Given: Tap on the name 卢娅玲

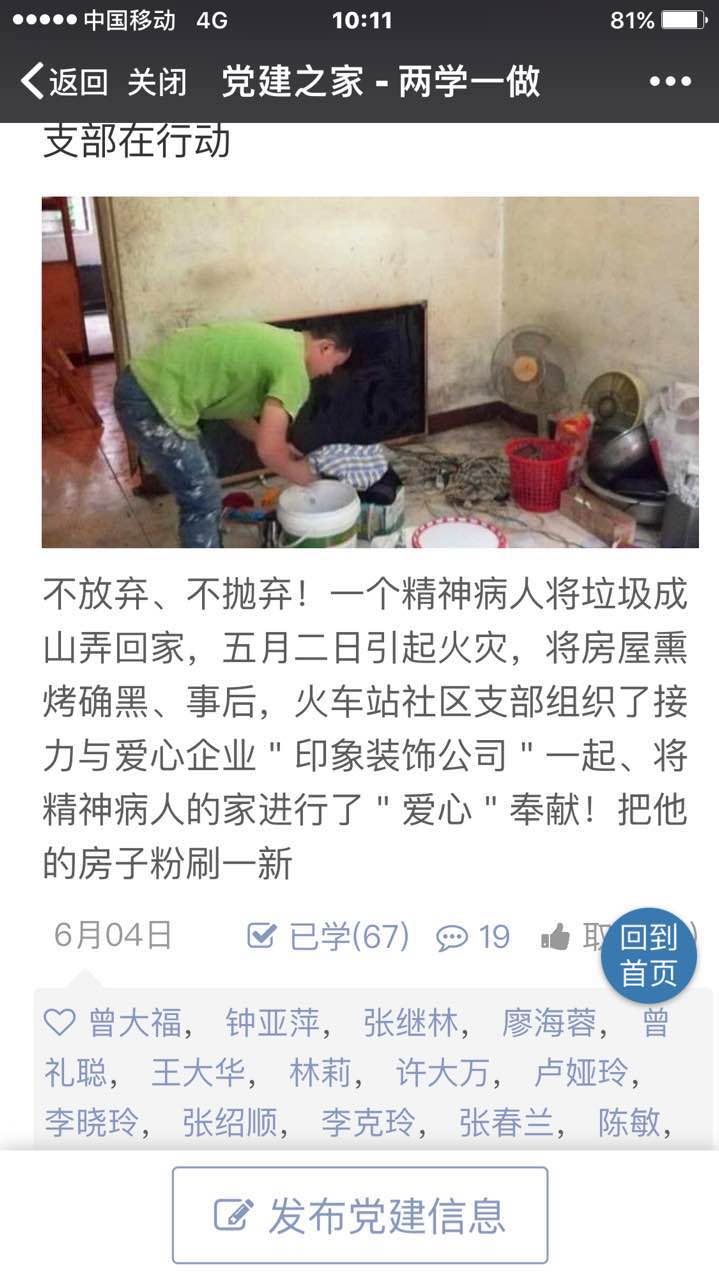Looking at the screenshot, I should (580, 1074).
